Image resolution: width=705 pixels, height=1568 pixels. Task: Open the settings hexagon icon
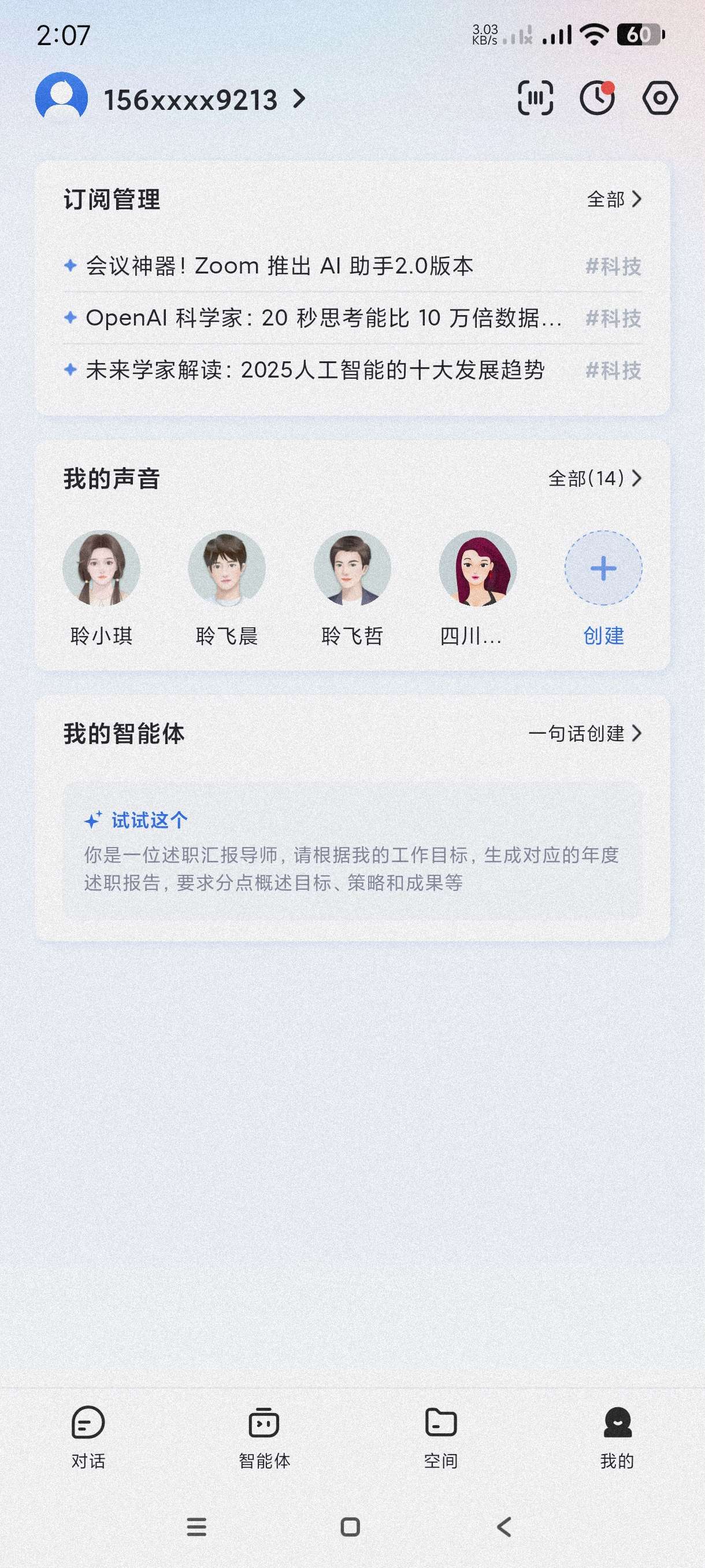tap(660, 98)
